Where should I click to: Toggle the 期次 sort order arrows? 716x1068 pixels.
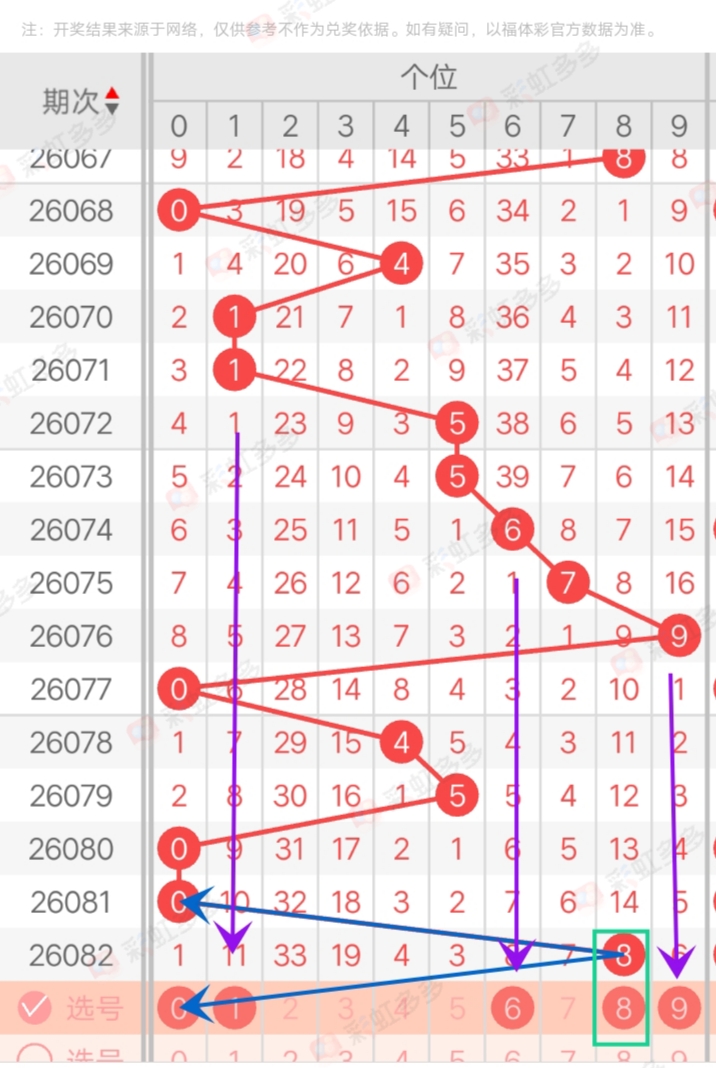112,100
